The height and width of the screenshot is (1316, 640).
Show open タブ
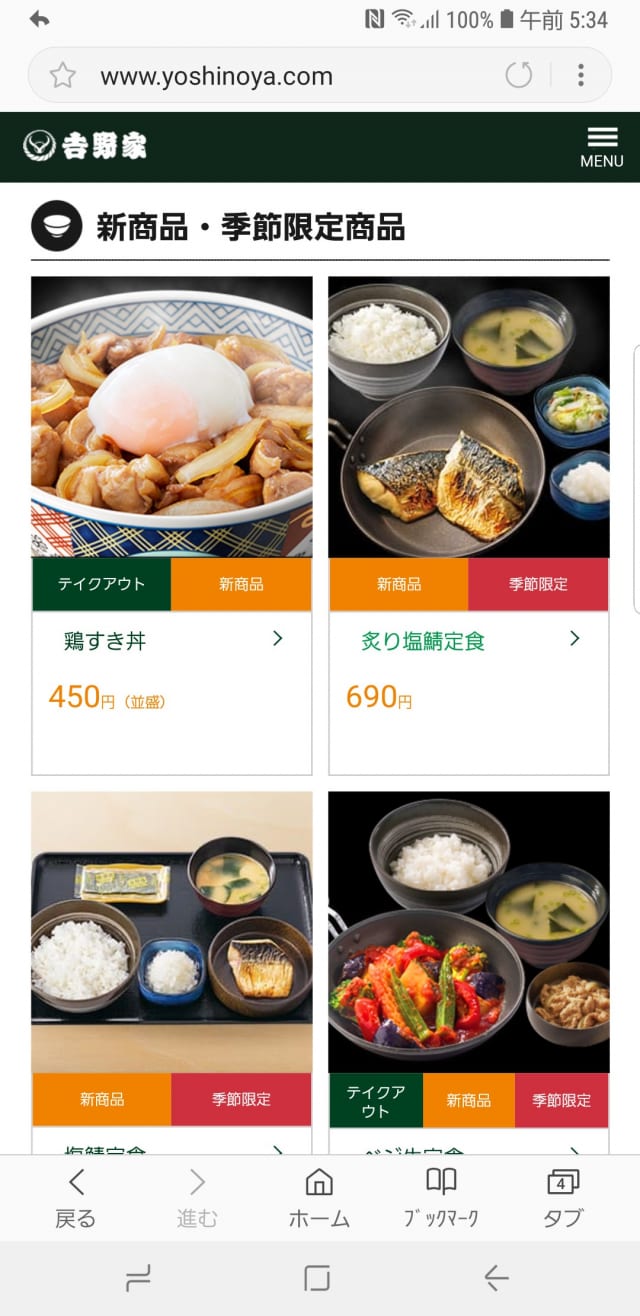pos(563,1198)
